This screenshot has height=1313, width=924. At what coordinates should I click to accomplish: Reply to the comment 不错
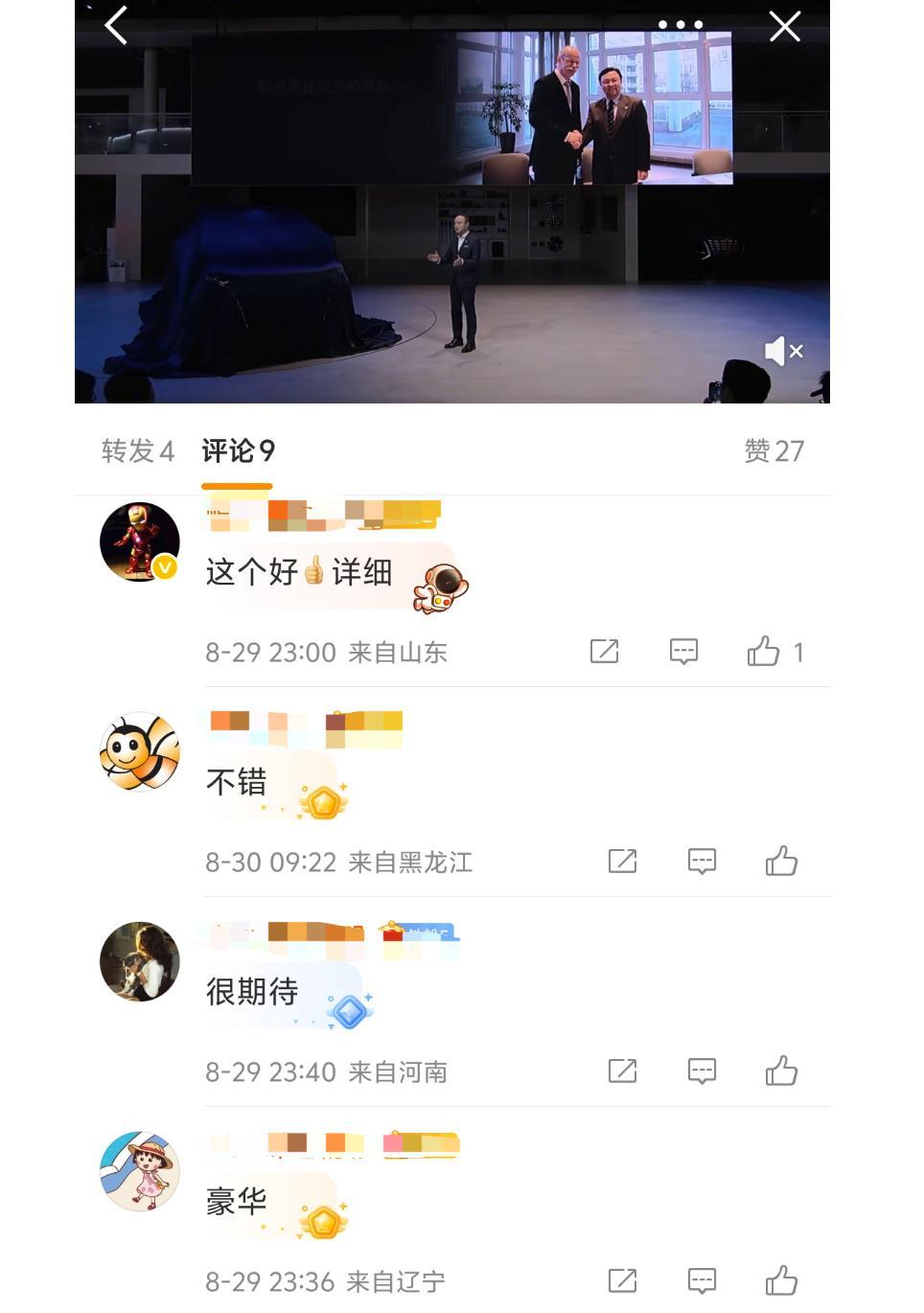[x=702, y=862]
